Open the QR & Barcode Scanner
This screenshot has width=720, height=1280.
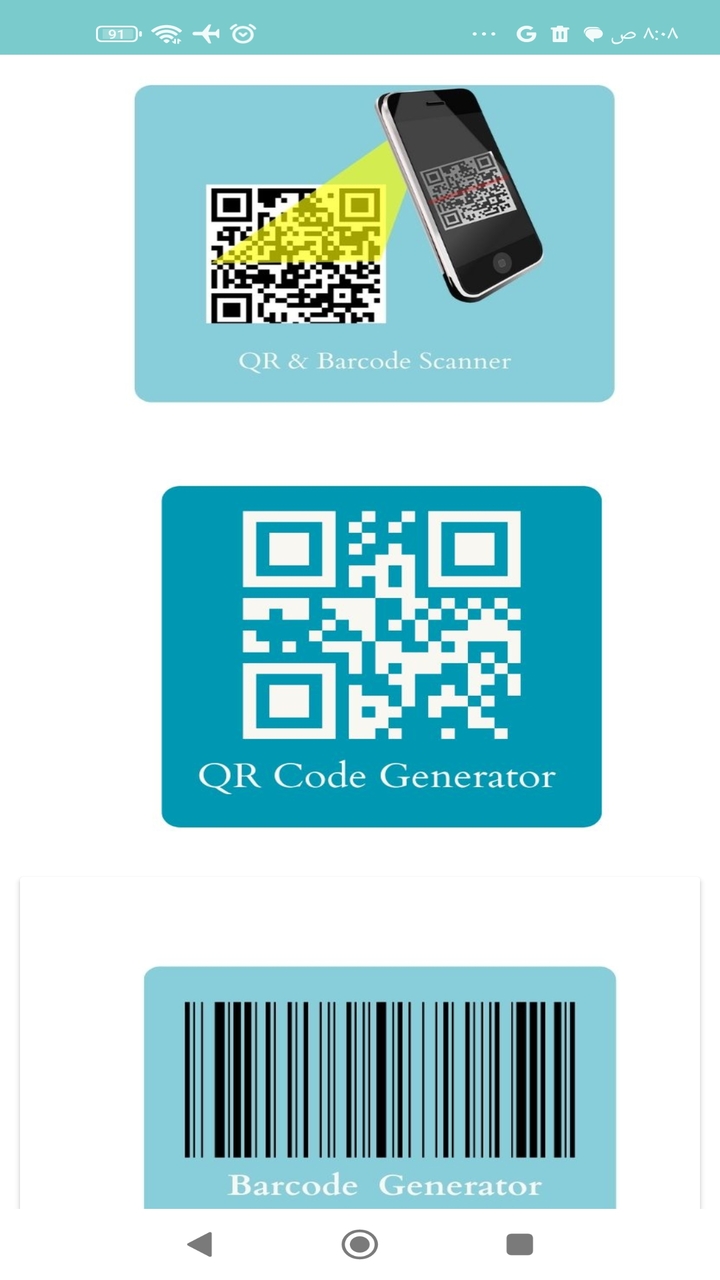pos(374,243)
